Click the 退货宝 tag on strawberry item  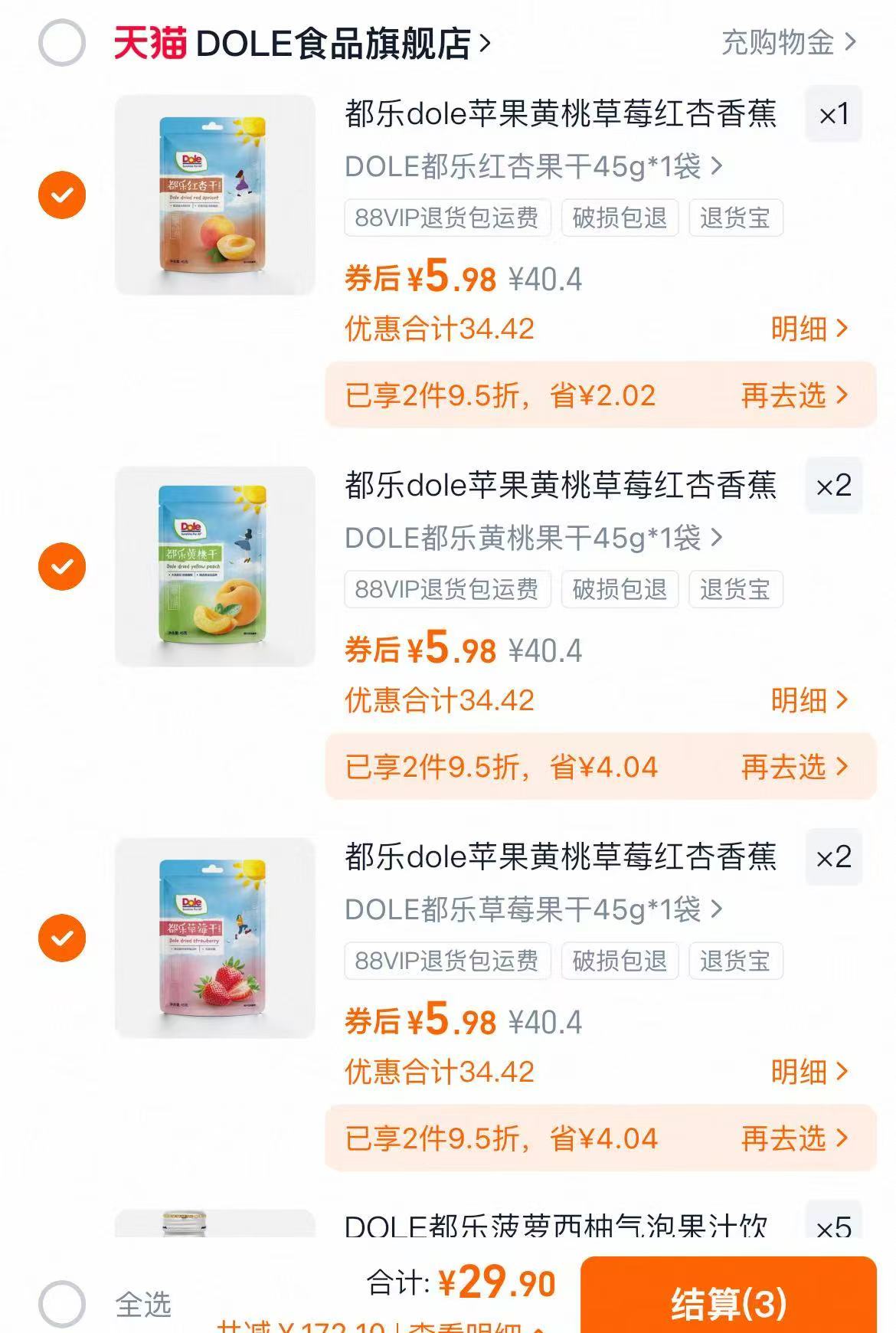click(x=736, y=961)
